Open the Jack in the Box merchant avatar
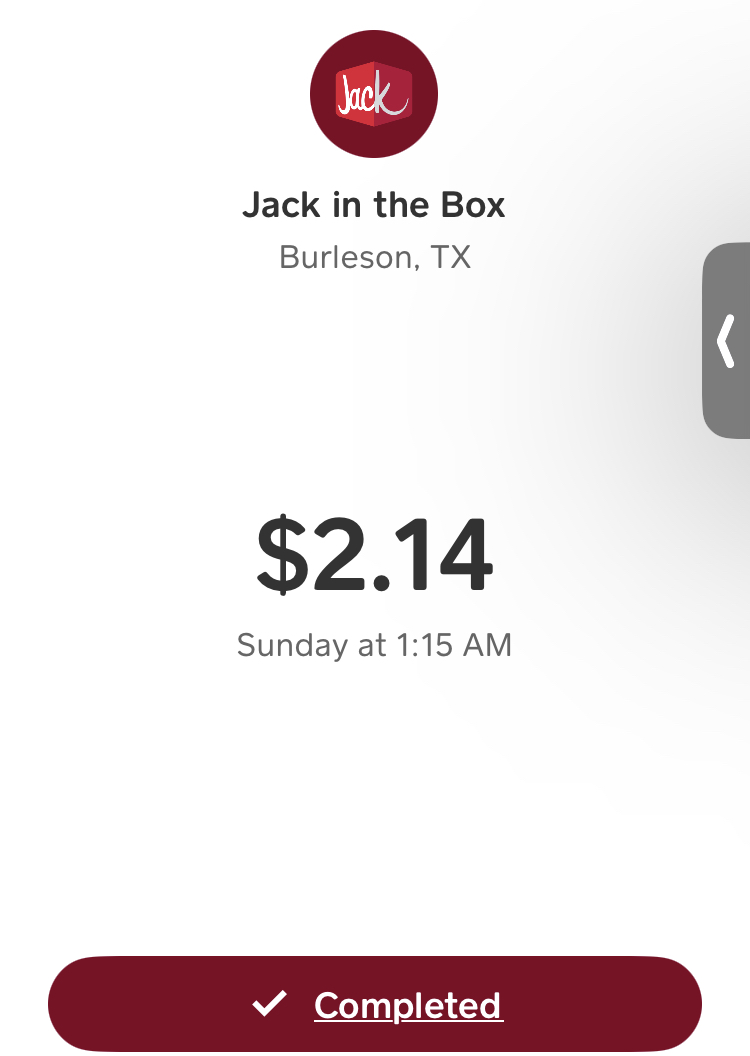The image size is (750, 1056). (x=374, y=93)
